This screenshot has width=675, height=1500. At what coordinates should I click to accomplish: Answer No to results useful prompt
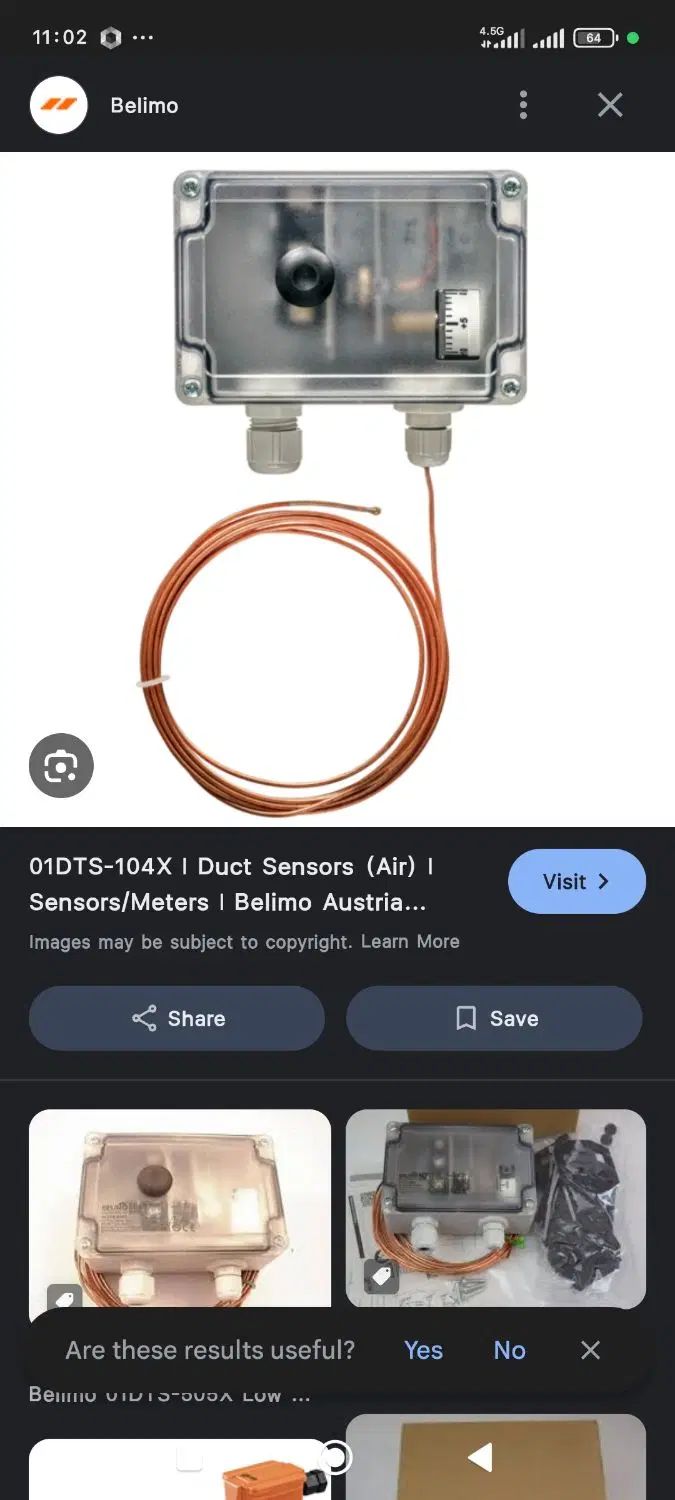click(509, 1350)
